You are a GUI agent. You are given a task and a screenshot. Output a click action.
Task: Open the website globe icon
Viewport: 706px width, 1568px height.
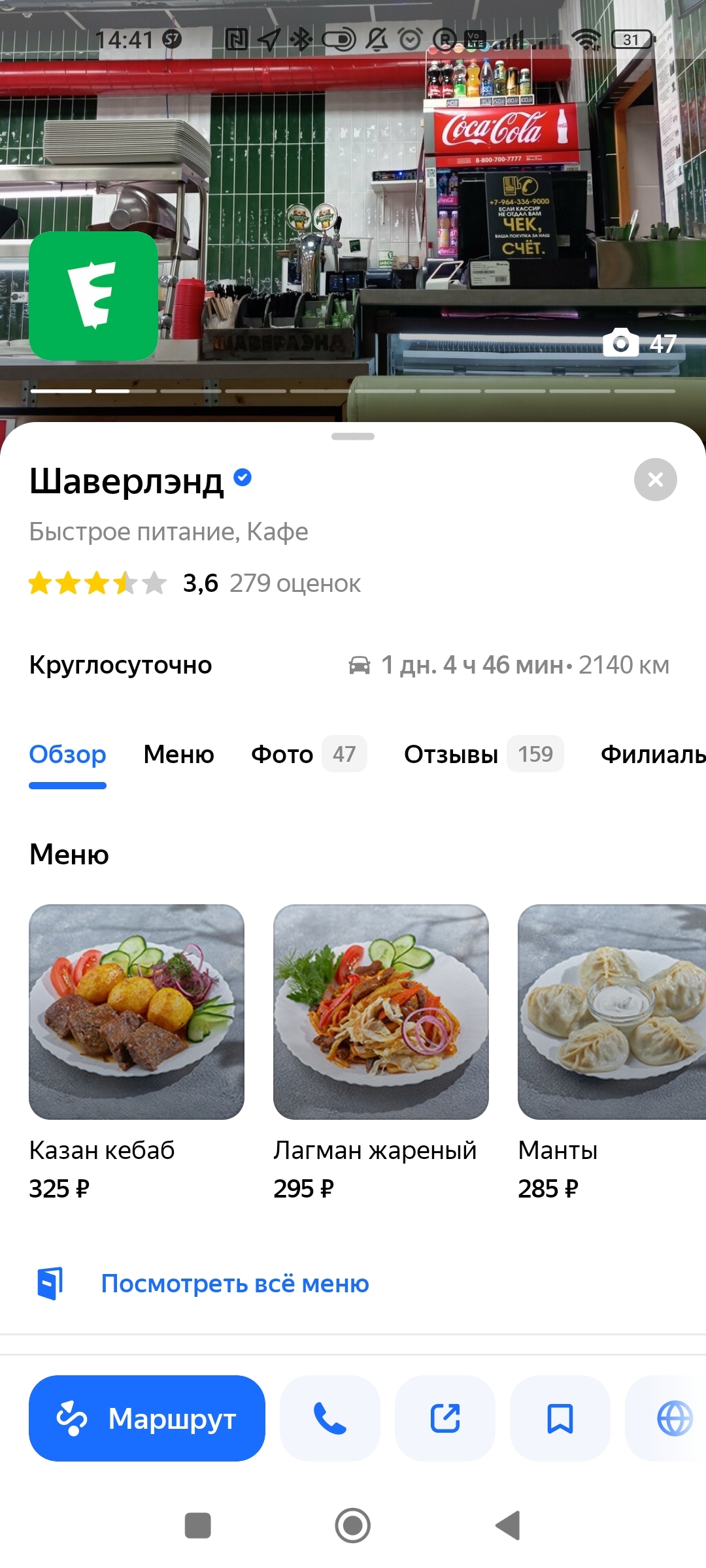(673, 1418)
